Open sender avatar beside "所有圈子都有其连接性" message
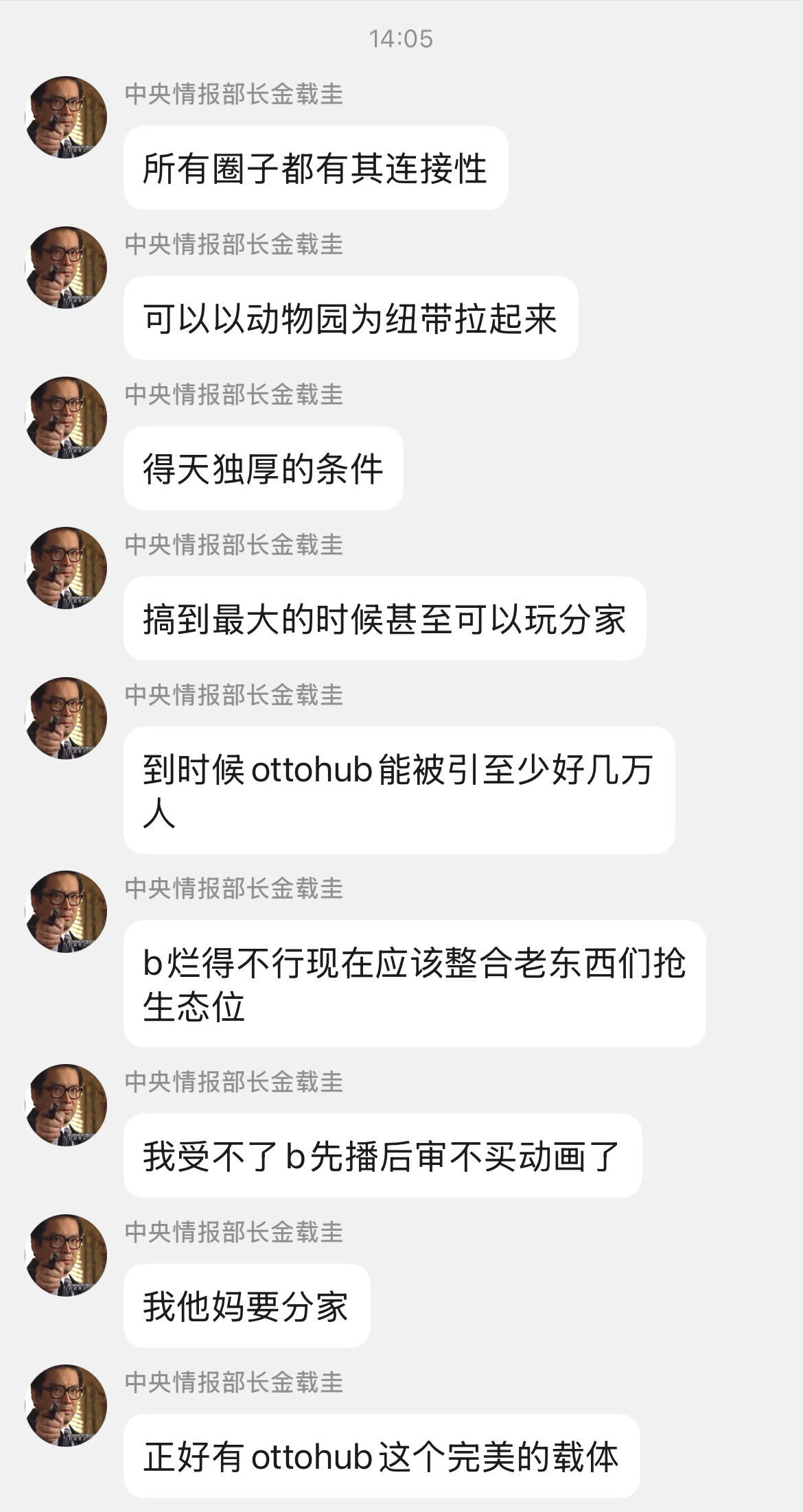Screen dimensions: 803x1512 coord(66,117)
